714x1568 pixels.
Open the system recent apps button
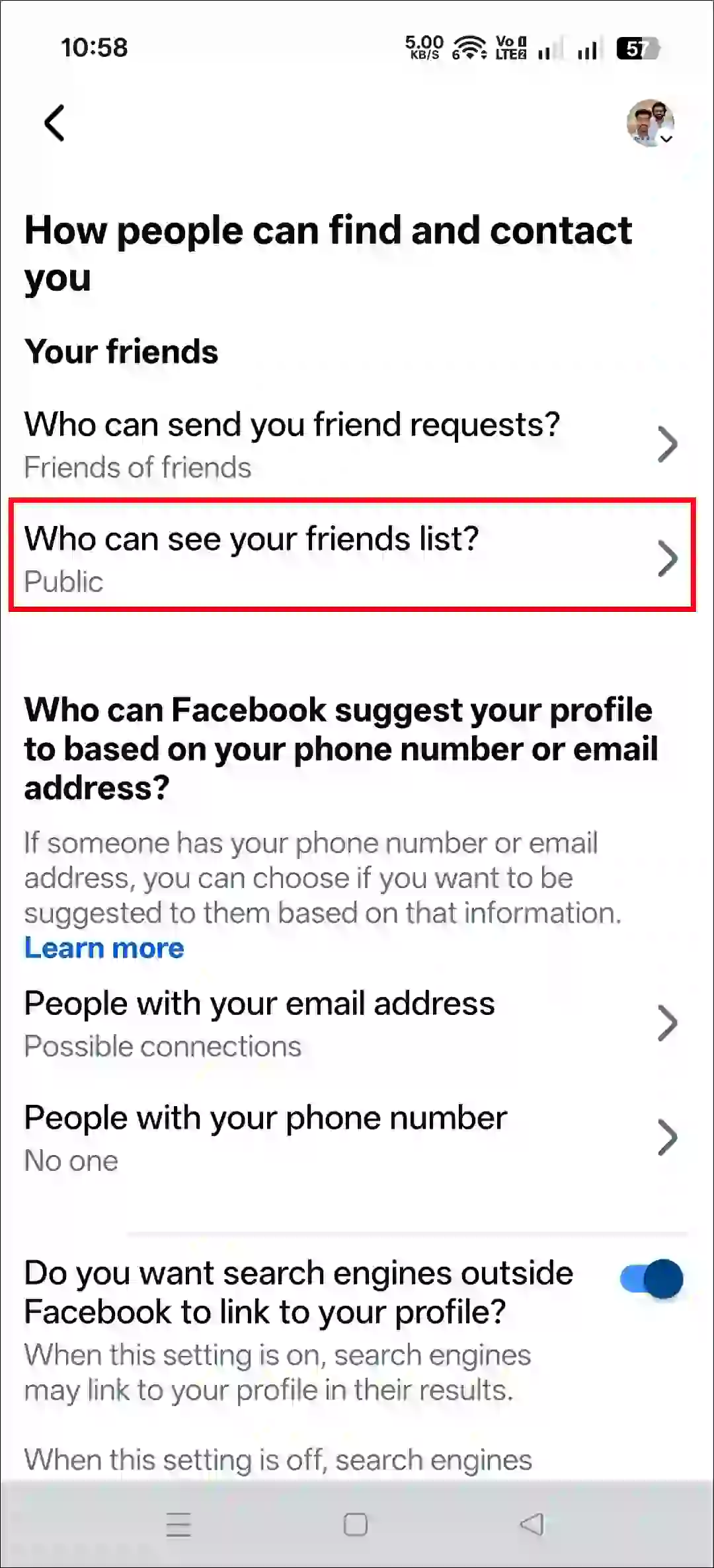(178, 1525)
